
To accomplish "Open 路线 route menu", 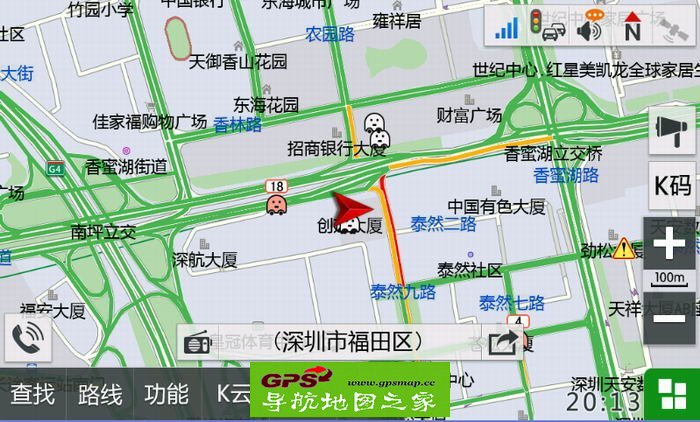I will (x=100, y=394).
